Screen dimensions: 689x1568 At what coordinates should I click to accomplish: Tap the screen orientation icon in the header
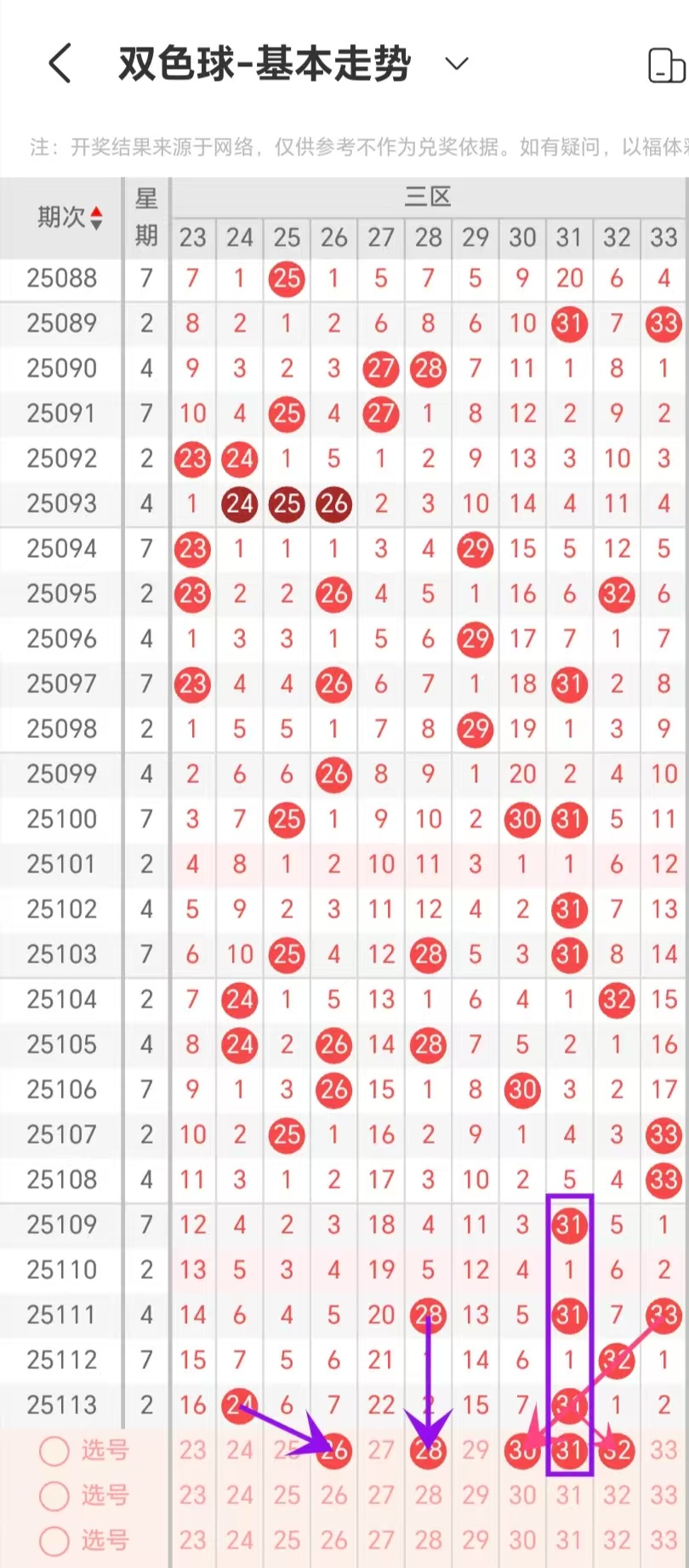pyautogui.click(x=666, y=65)
